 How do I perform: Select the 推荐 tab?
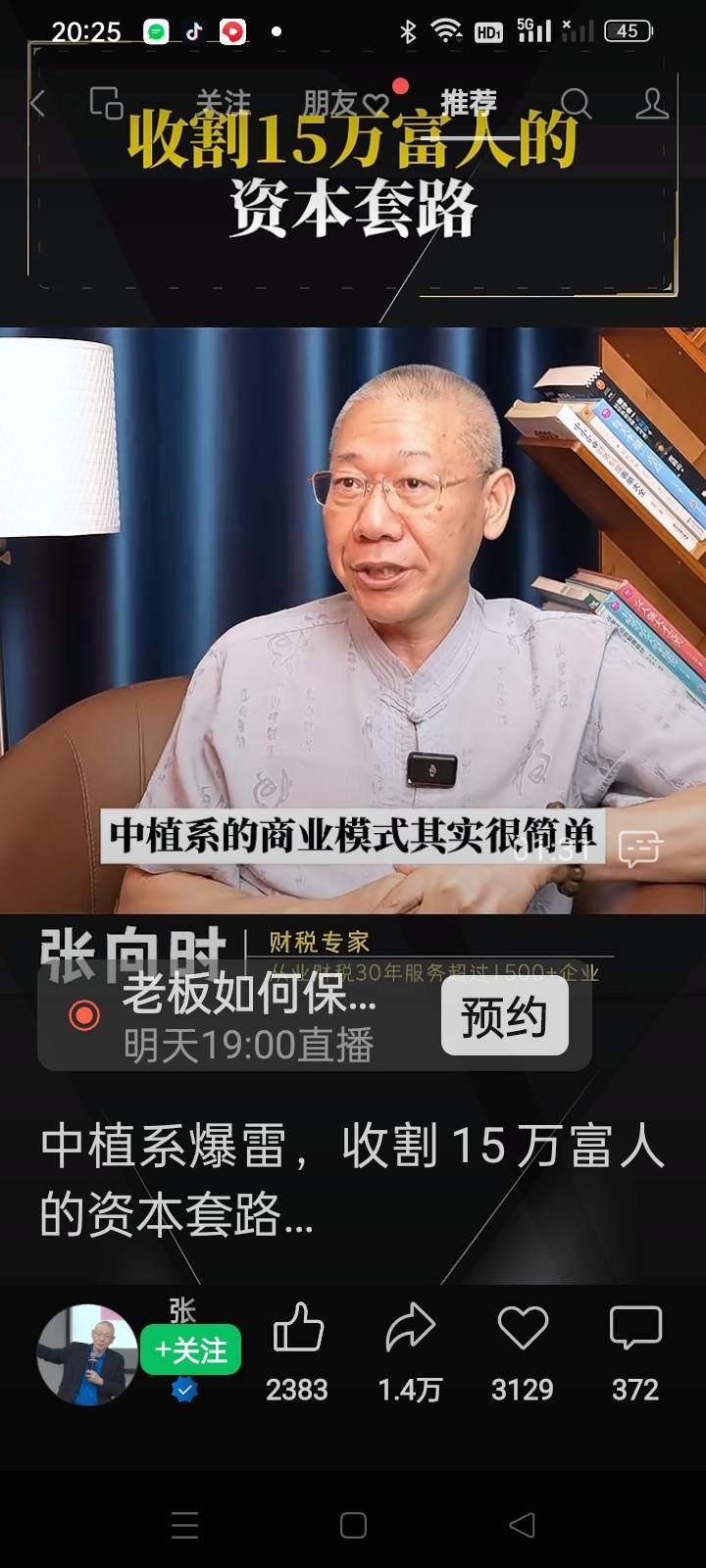(x=468, y=102)
